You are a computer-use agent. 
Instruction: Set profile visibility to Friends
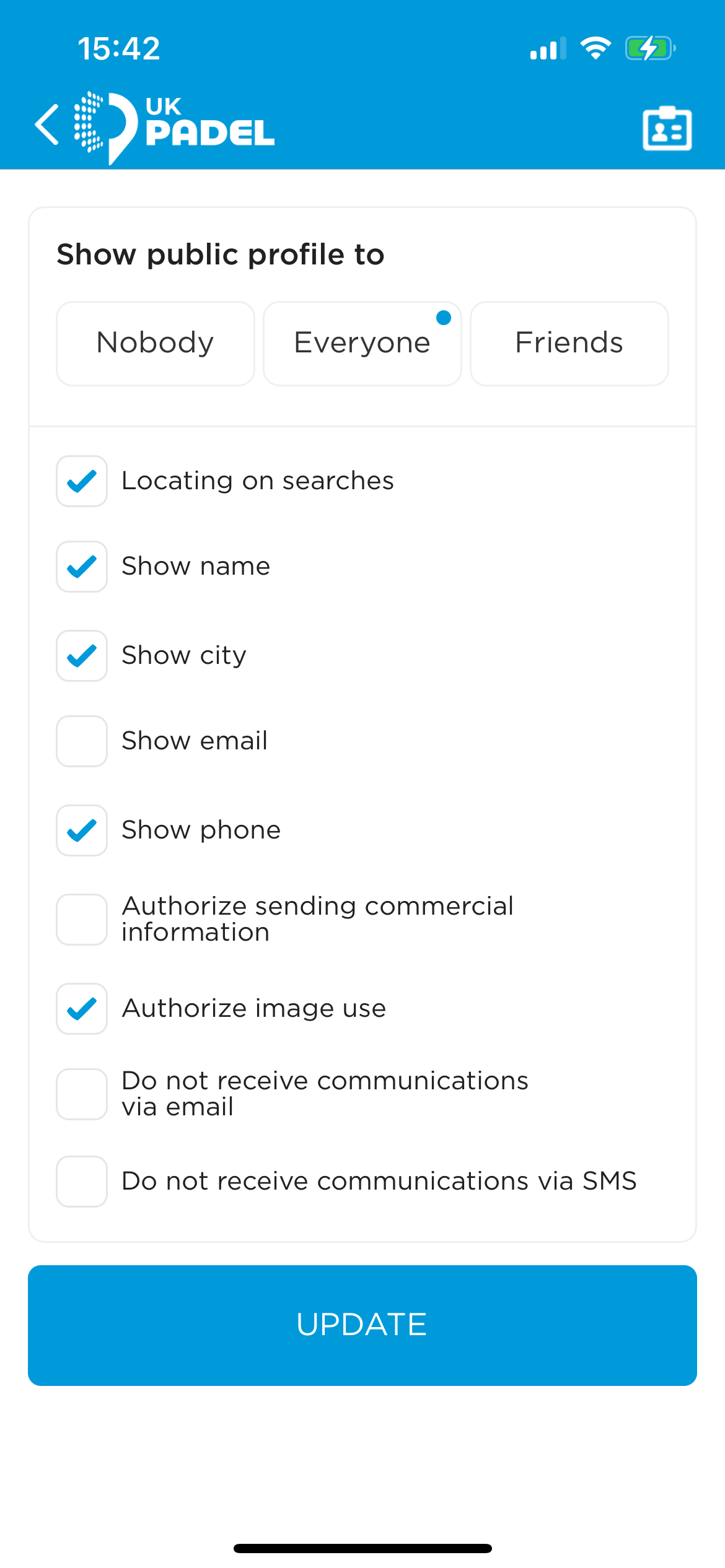[569, 343]
